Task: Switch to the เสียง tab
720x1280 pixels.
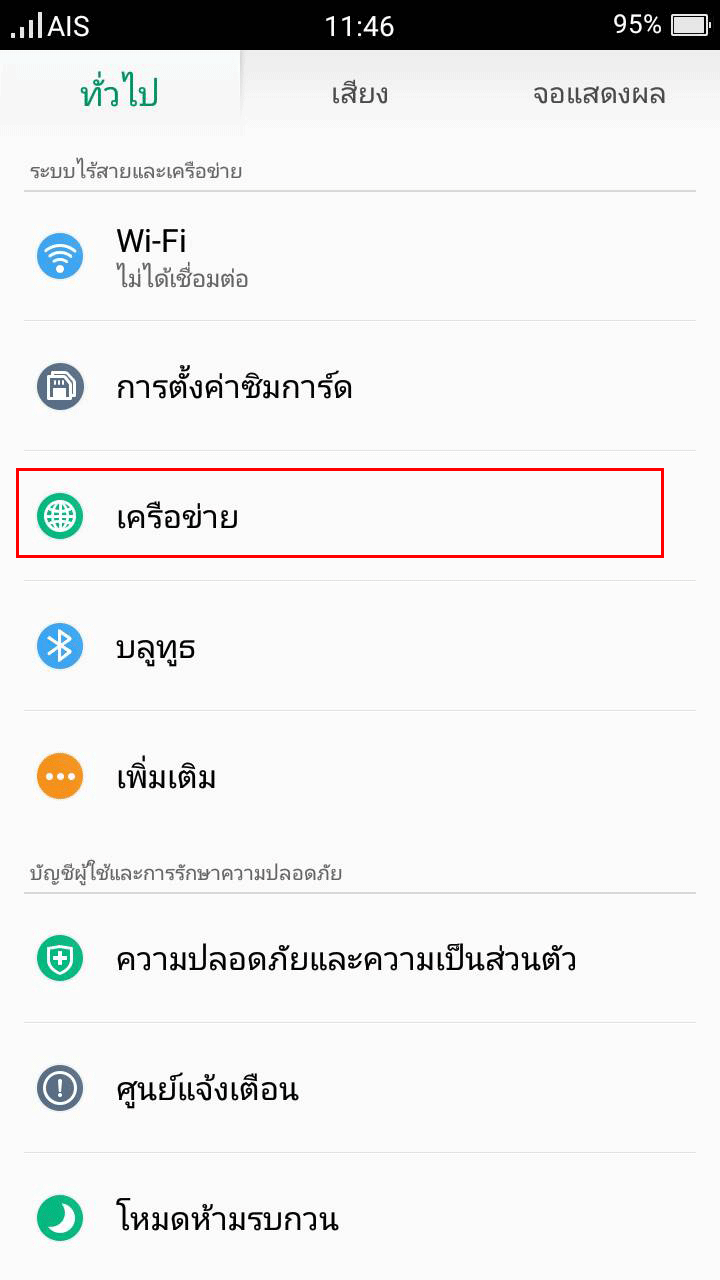Action: pos(360,95)
